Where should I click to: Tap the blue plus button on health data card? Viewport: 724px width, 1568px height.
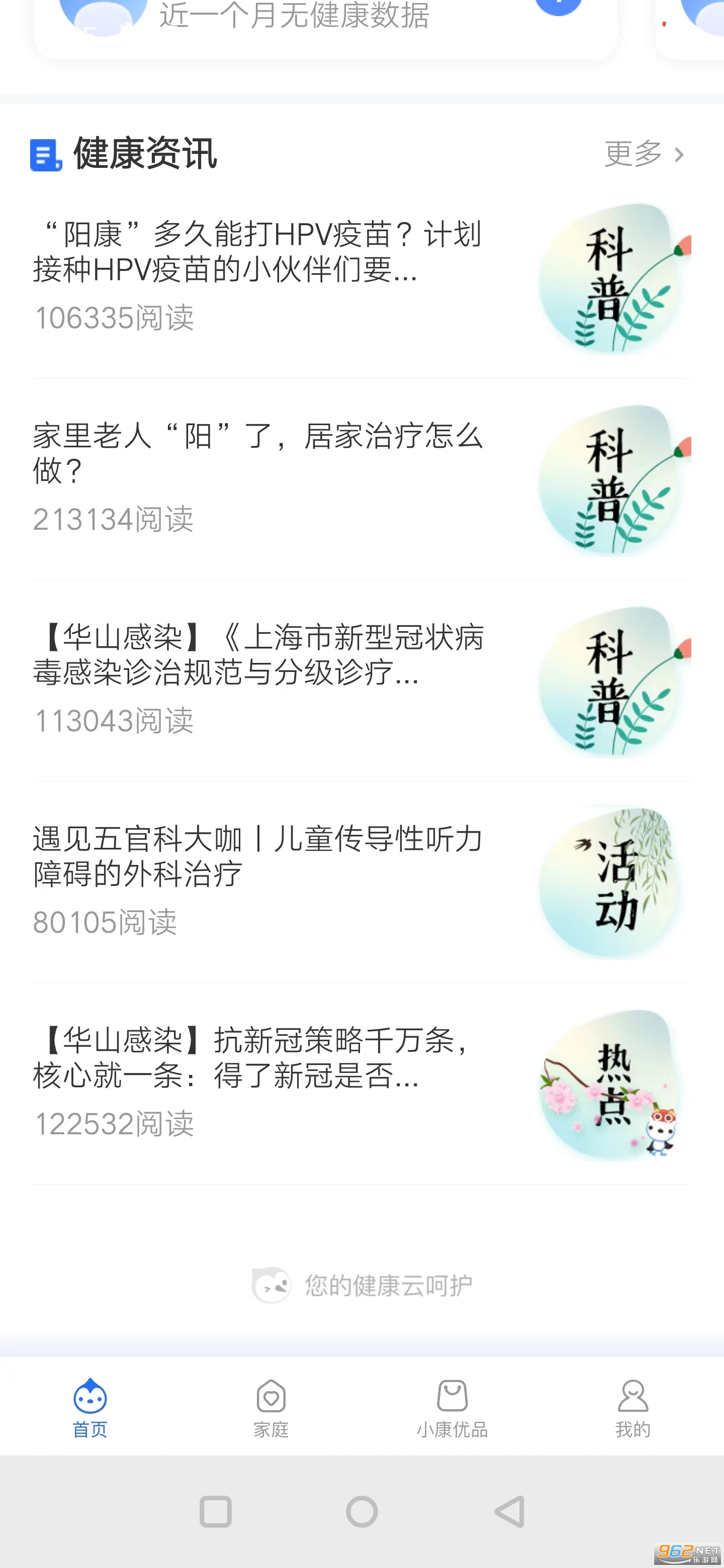(x=558, y=5)
